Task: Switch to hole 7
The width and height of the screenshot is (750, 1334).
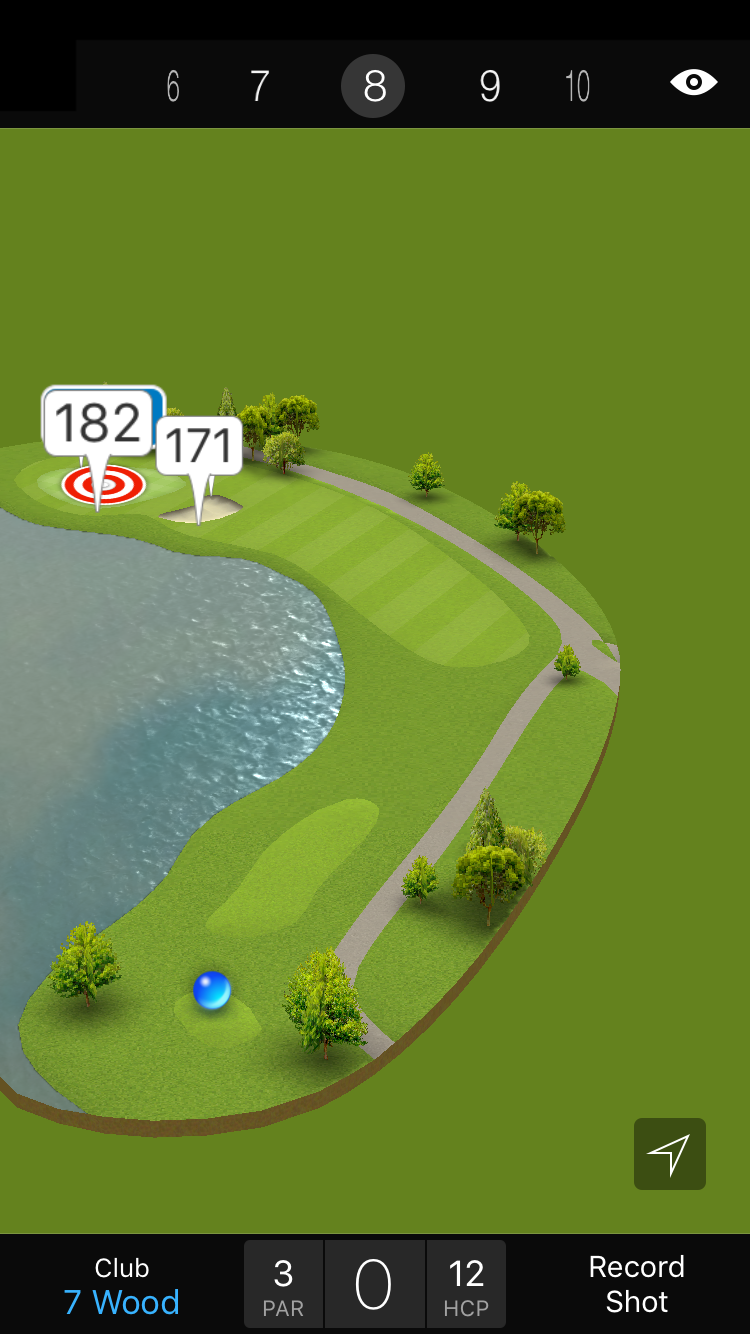Action: pyautogui.click(x=259, y=87)
